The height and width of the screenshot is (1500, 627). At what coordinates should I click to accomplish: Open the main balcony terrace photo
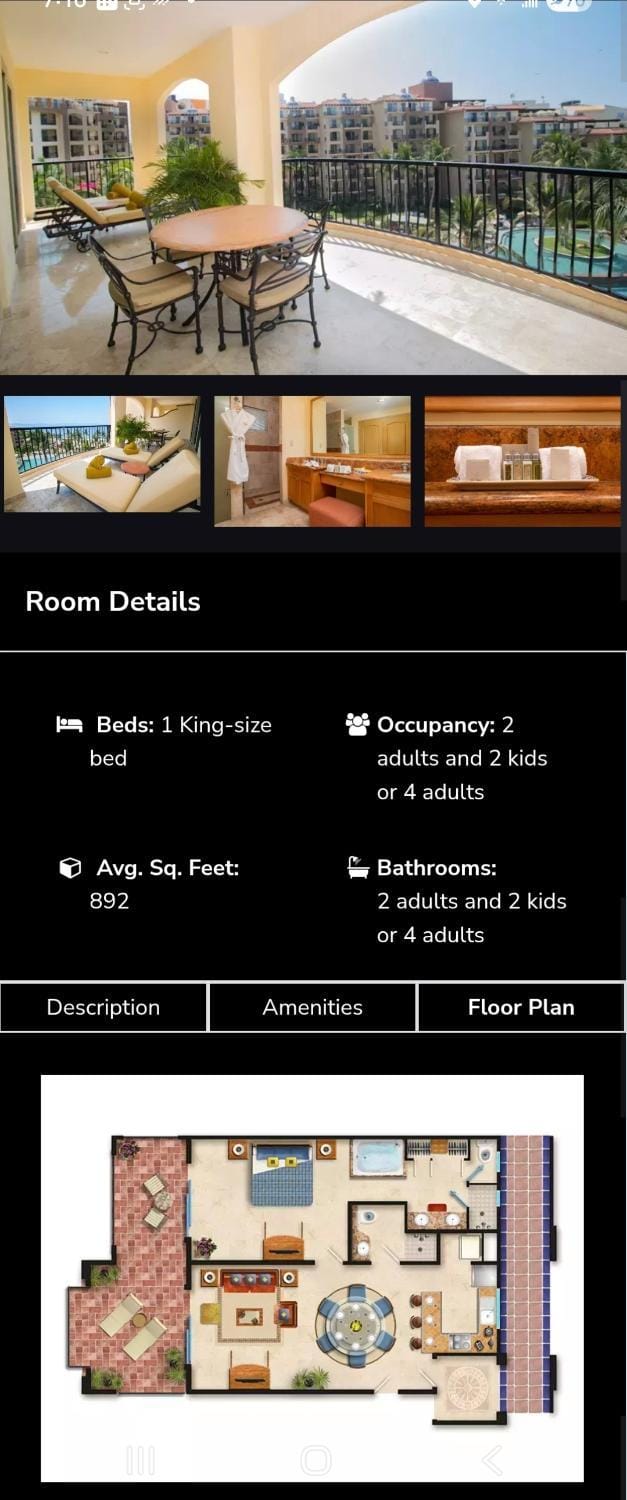[x=313, y=187]
